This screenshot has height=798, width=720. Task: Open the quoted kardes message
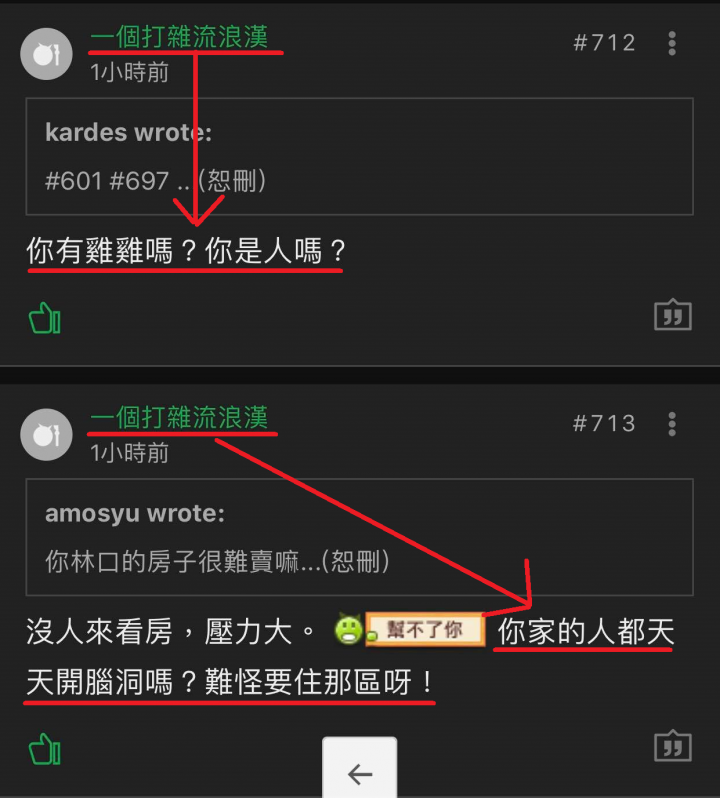359,156
